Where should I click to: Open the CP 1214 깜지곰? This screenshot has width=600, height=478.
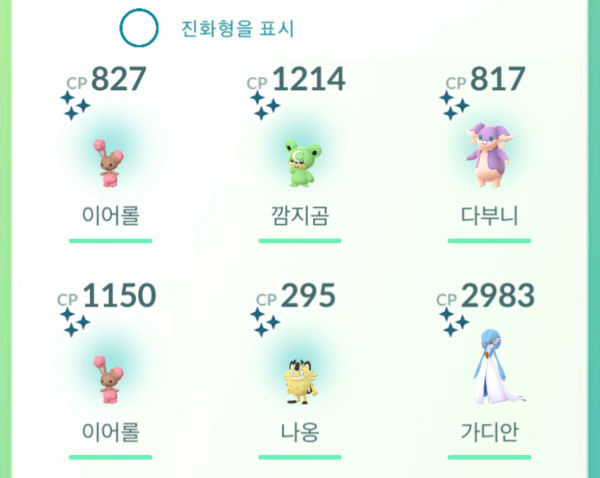coord(300,160)
